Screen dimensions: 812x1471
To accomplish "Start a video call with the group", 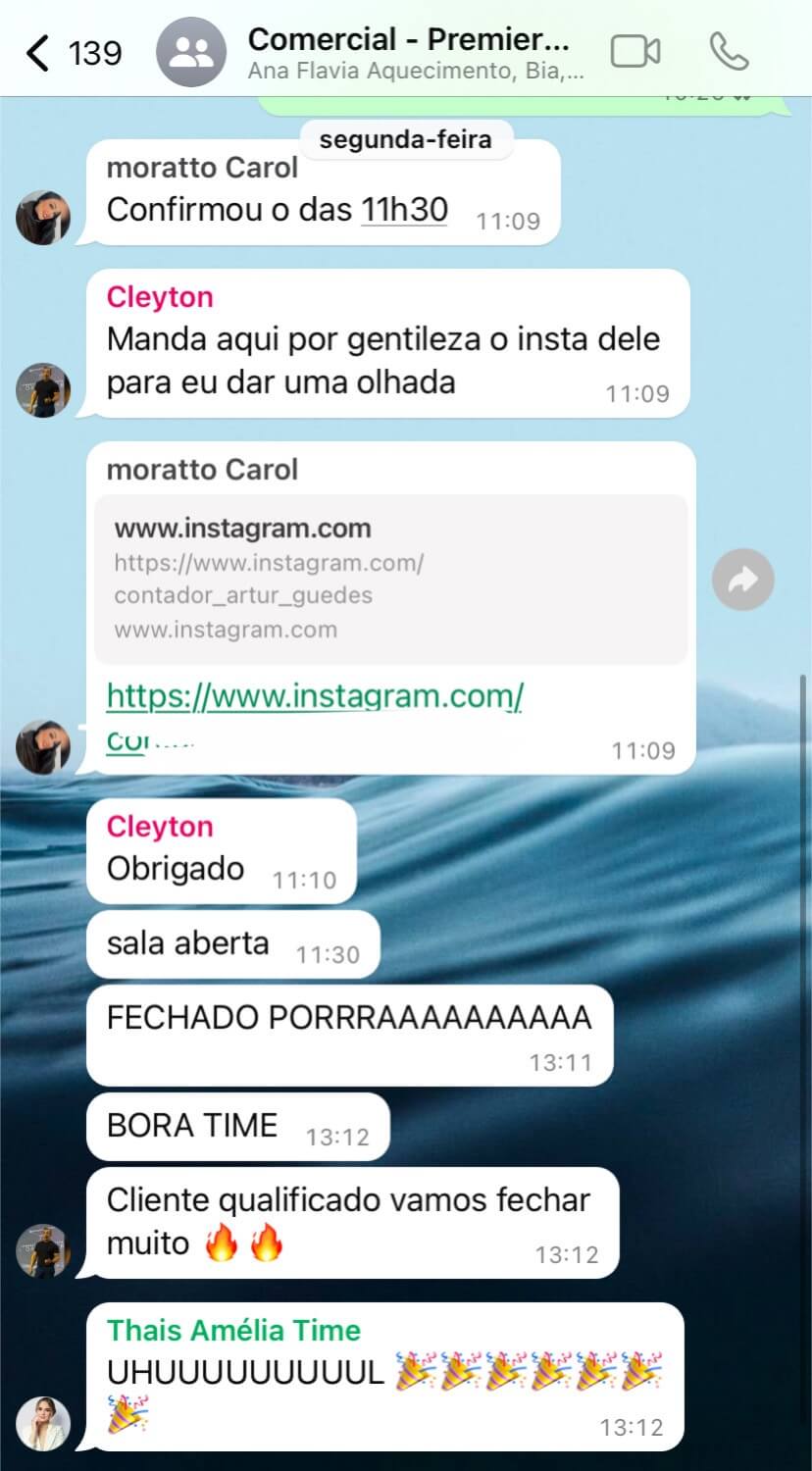I will click(x=635, y=51).
